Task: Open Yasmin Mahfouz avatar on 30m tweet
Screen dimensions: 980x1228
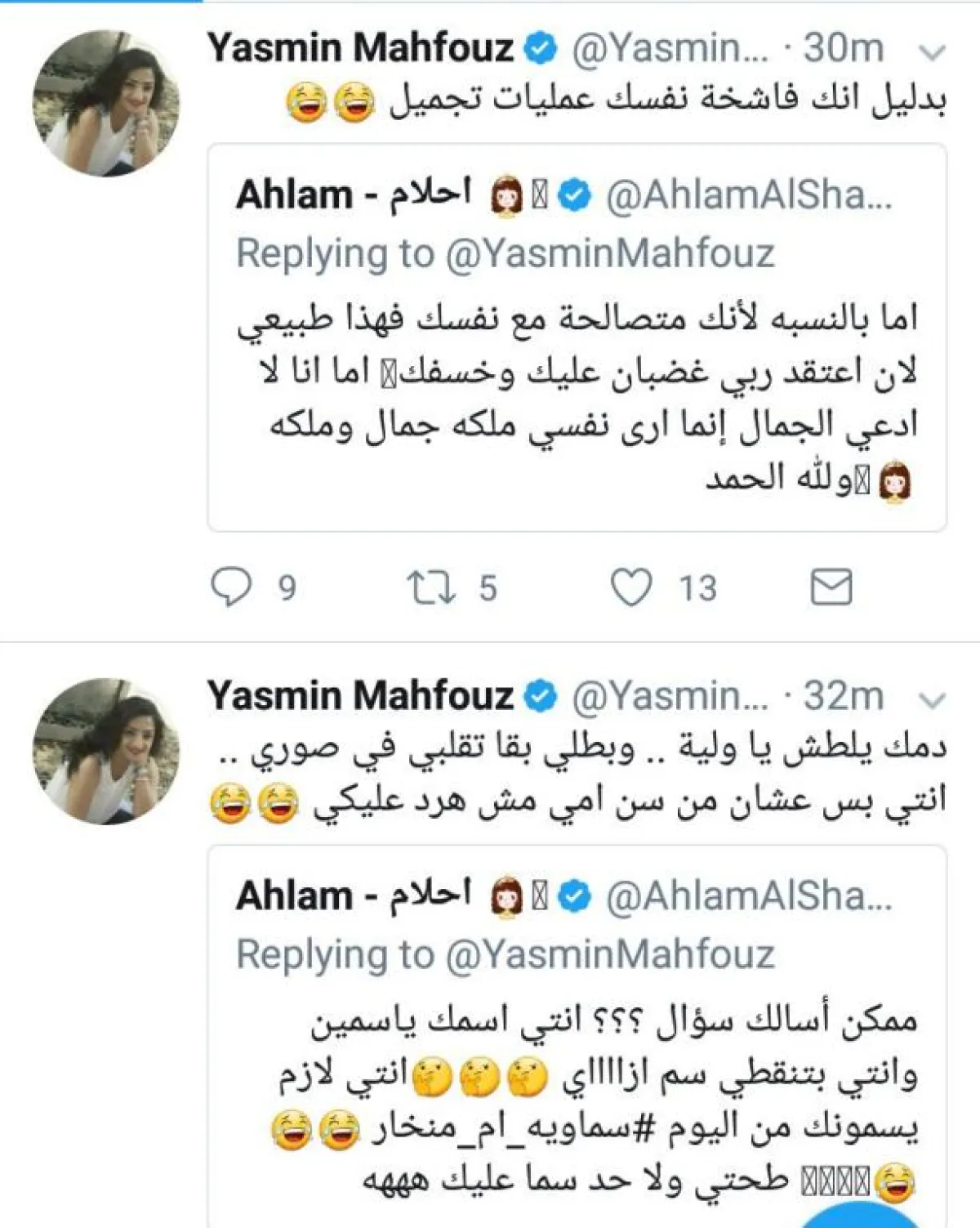Action: click(106, 104)
